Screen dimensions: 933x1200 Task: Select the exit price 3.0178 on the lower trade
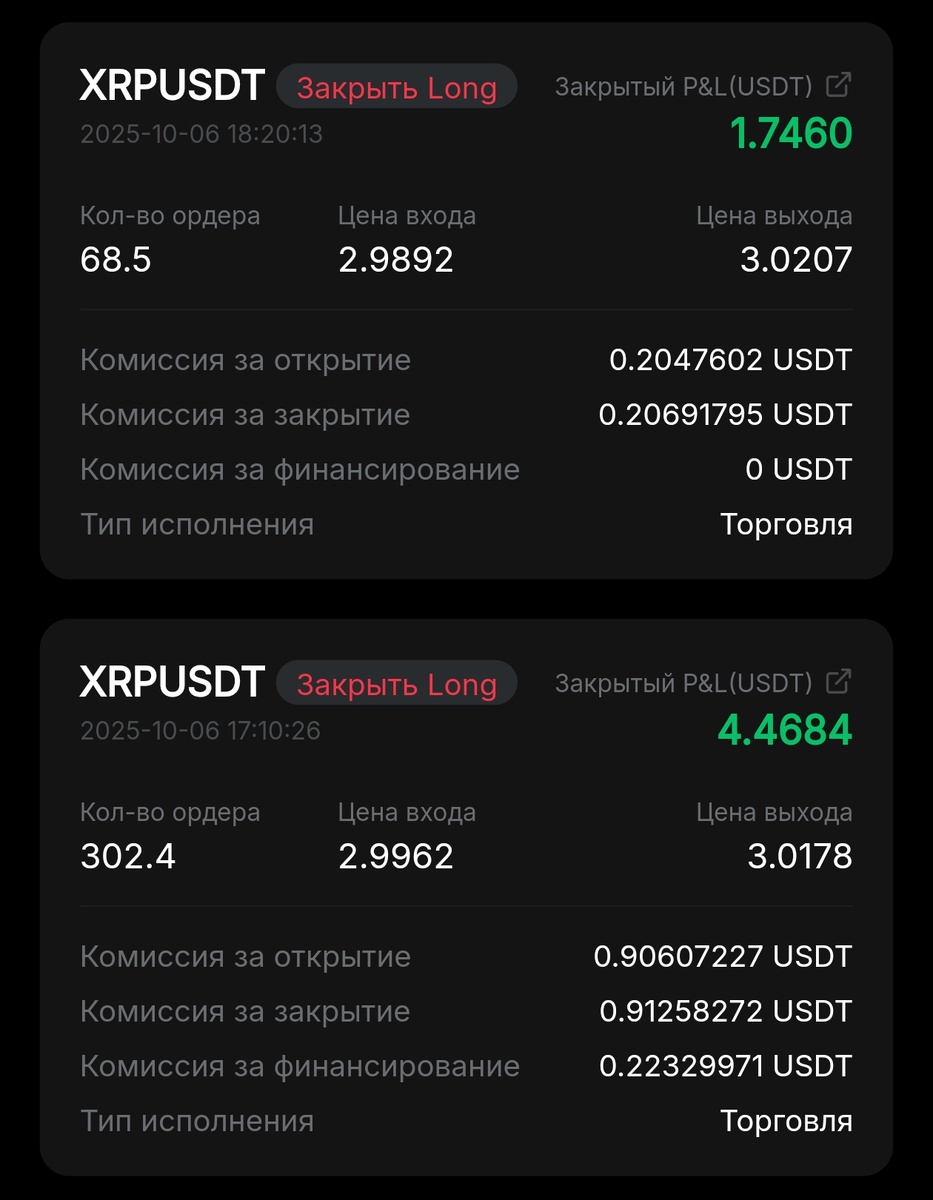(798, 856)
